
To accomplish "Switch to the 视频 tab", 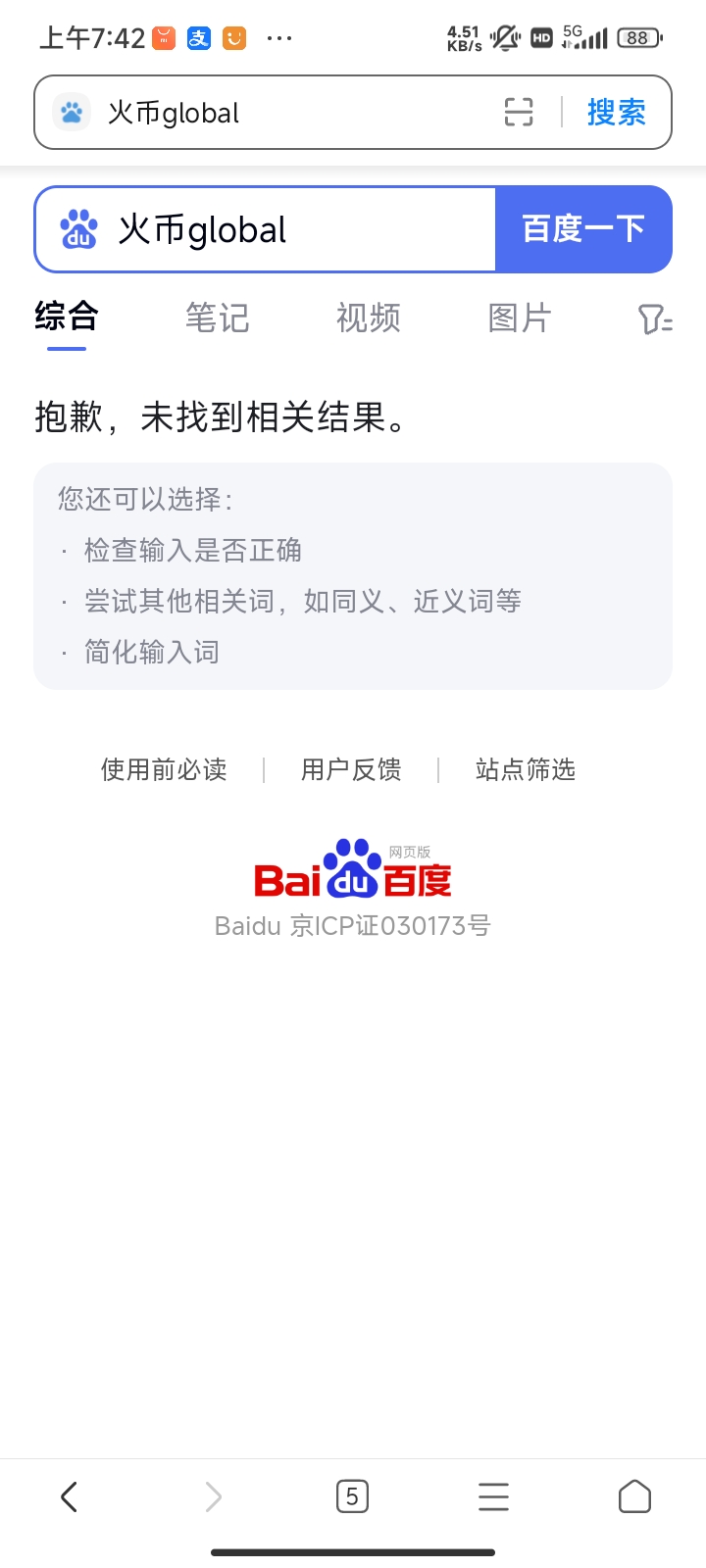I will [x=369, y=318].
